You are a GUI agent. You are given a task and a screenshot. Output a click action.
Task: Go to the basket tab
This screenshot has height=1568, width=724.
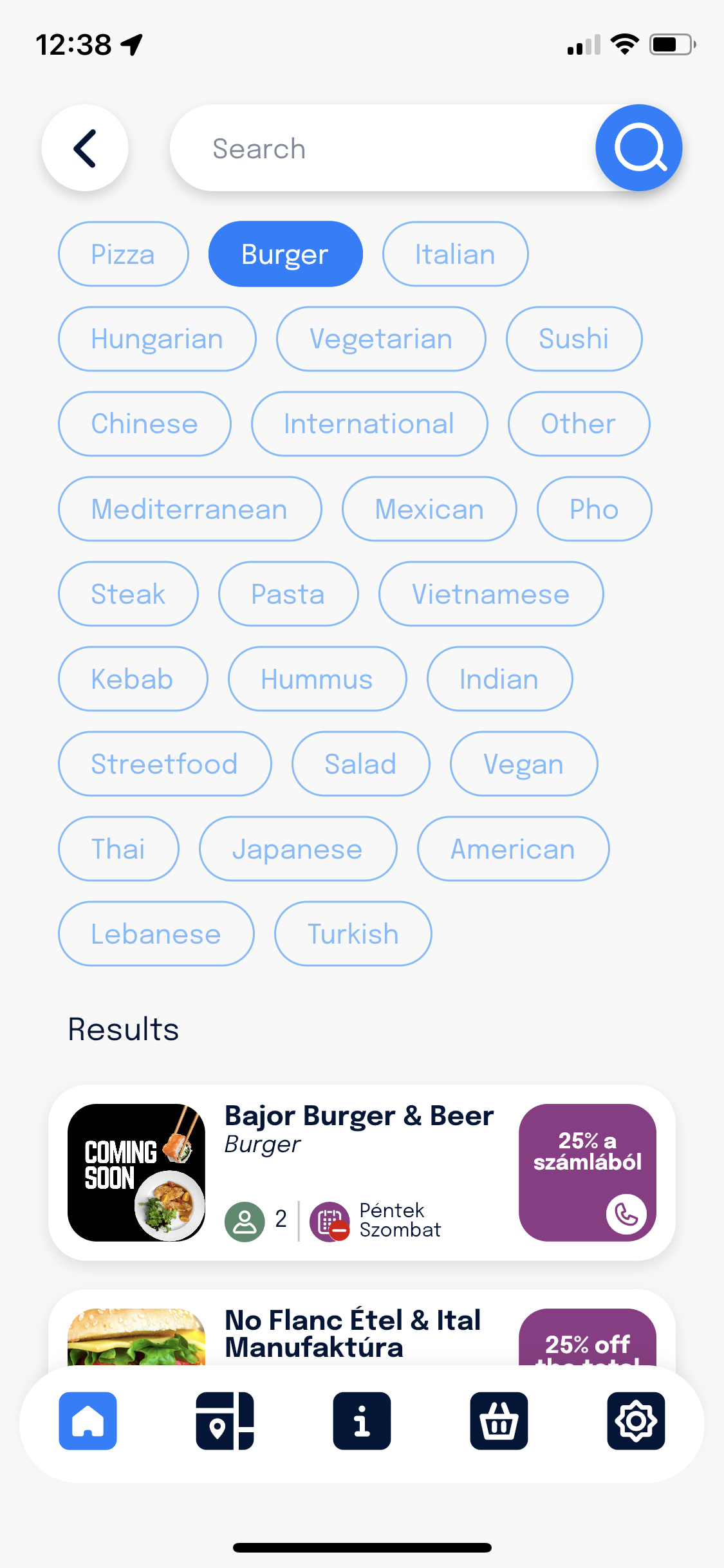(x=499, y=1421)
